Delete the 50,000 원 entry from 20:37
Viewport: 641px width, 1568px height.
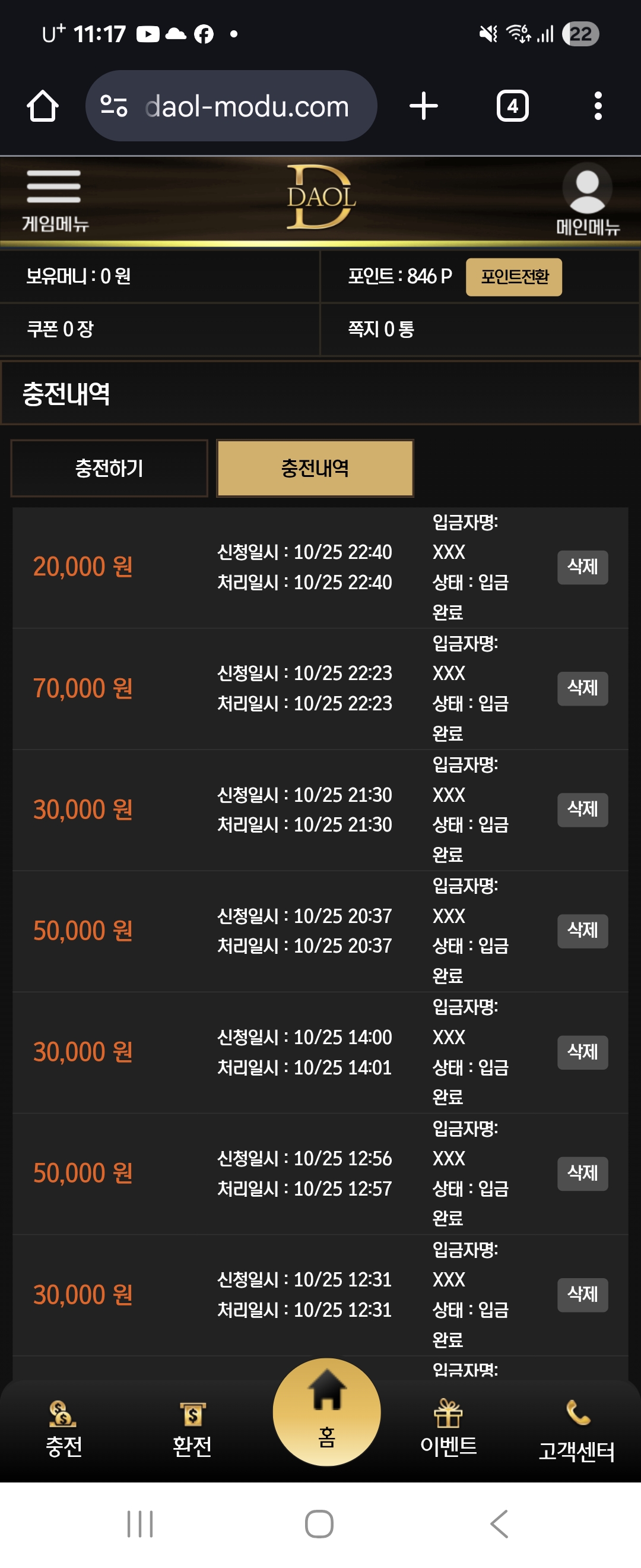[x=582, y=930]
